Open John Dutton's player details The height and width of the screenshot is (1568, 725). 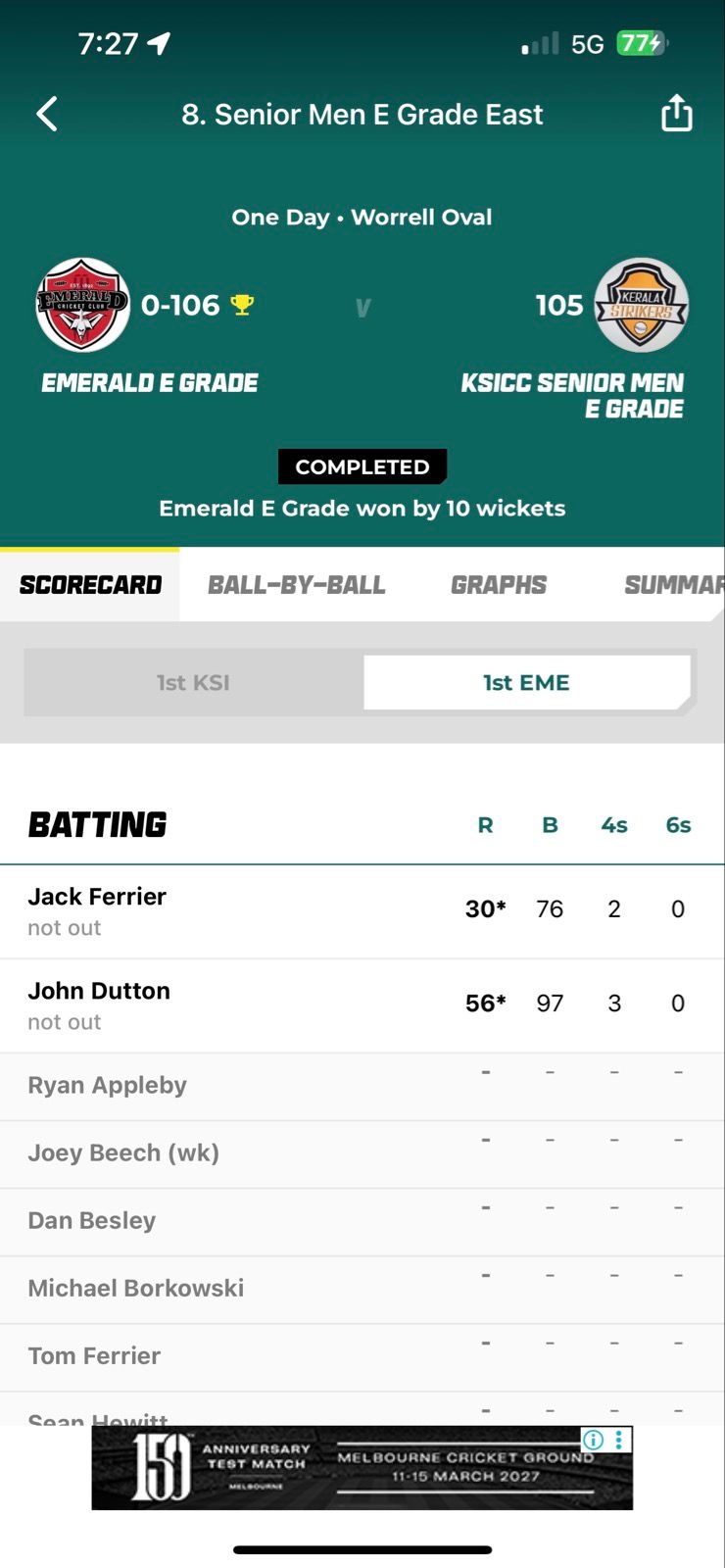click(x=99, y=991)
